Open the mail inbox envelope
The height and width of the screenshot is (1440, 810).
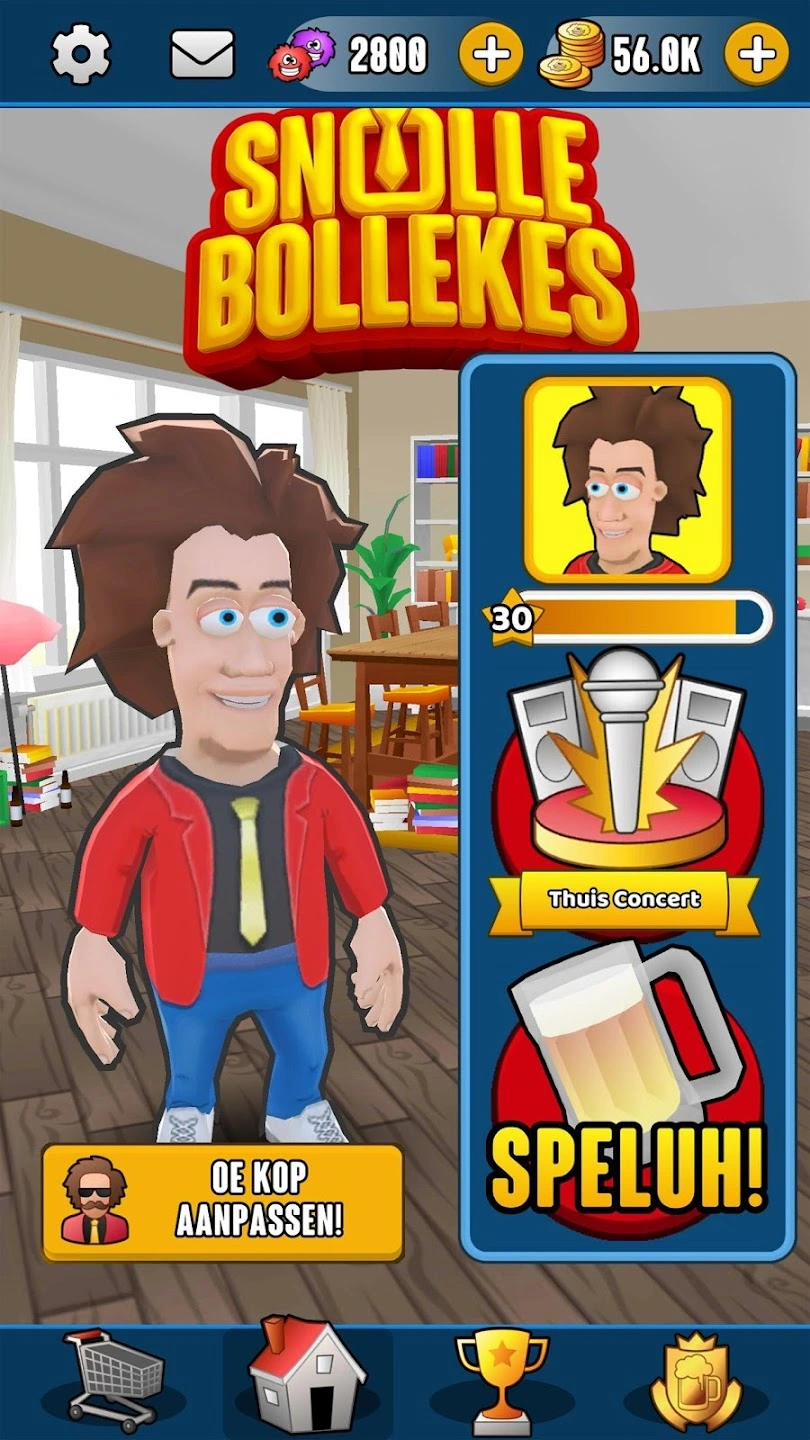tap(202, 54)
